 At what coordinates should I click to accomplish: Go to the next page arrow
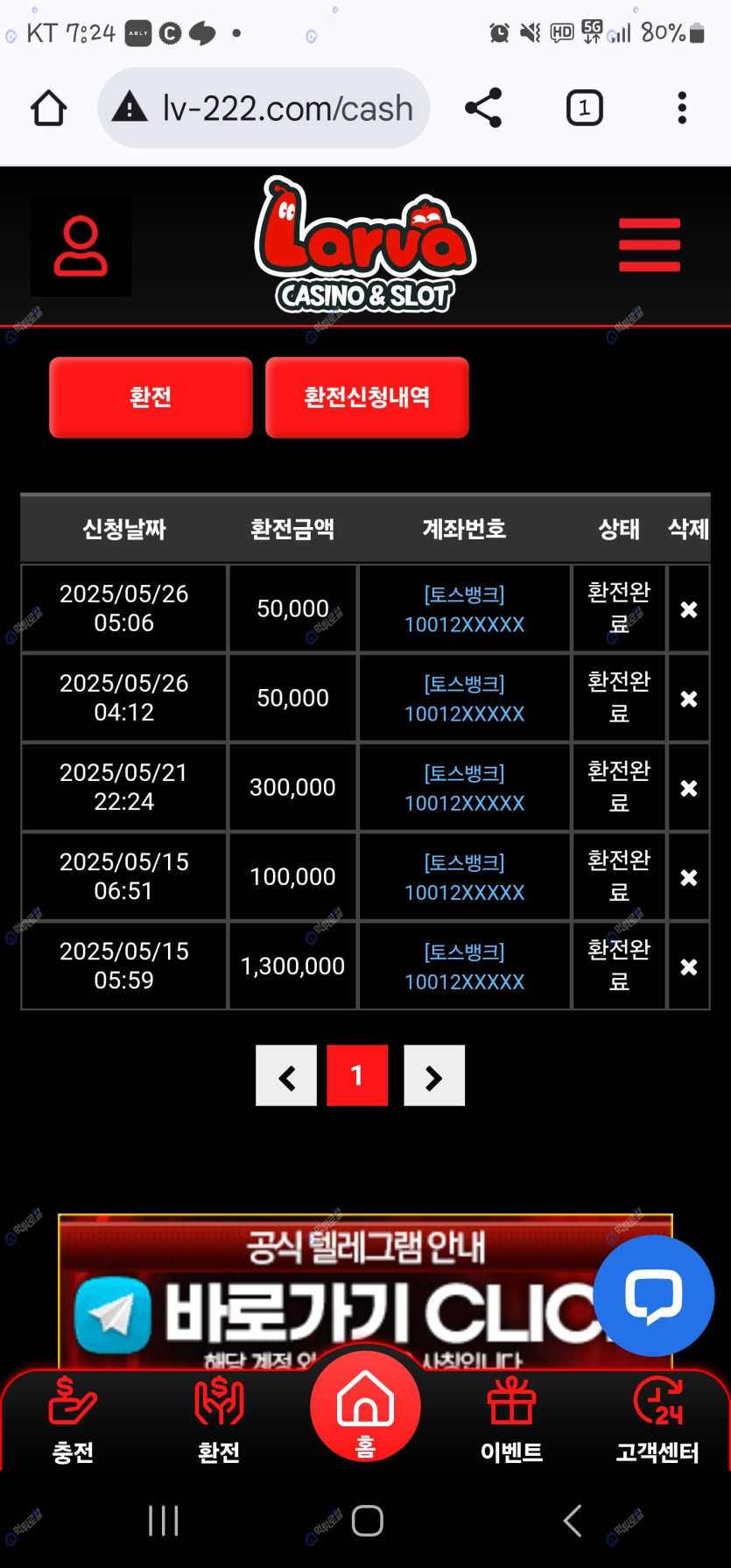tap(434, 1076)
